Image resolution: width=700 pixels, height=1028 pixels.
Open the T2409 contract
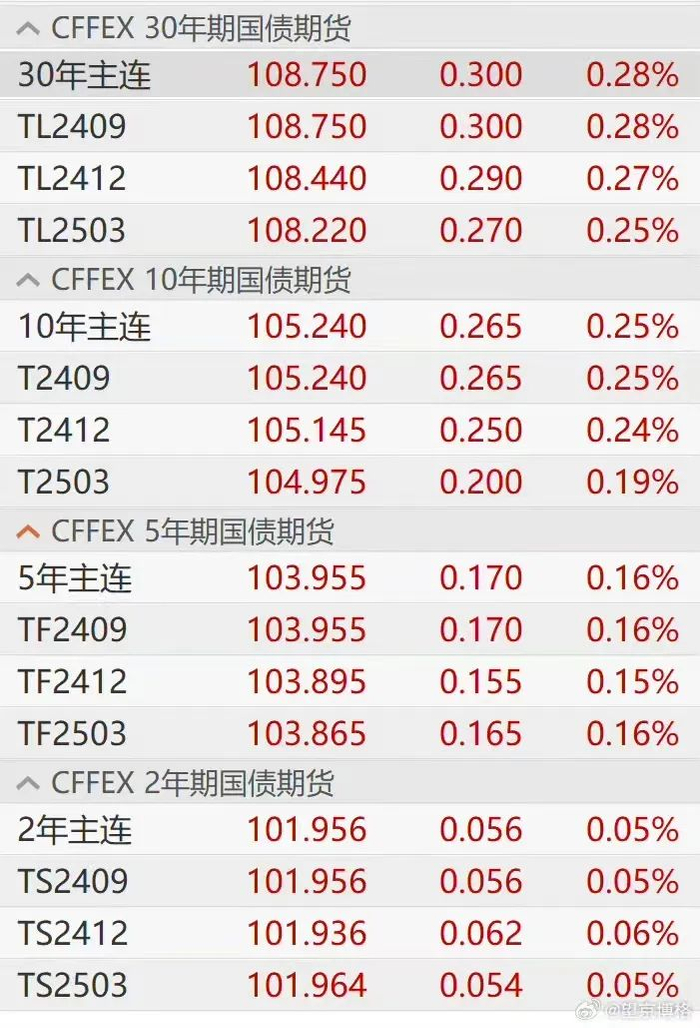(64, 379)
